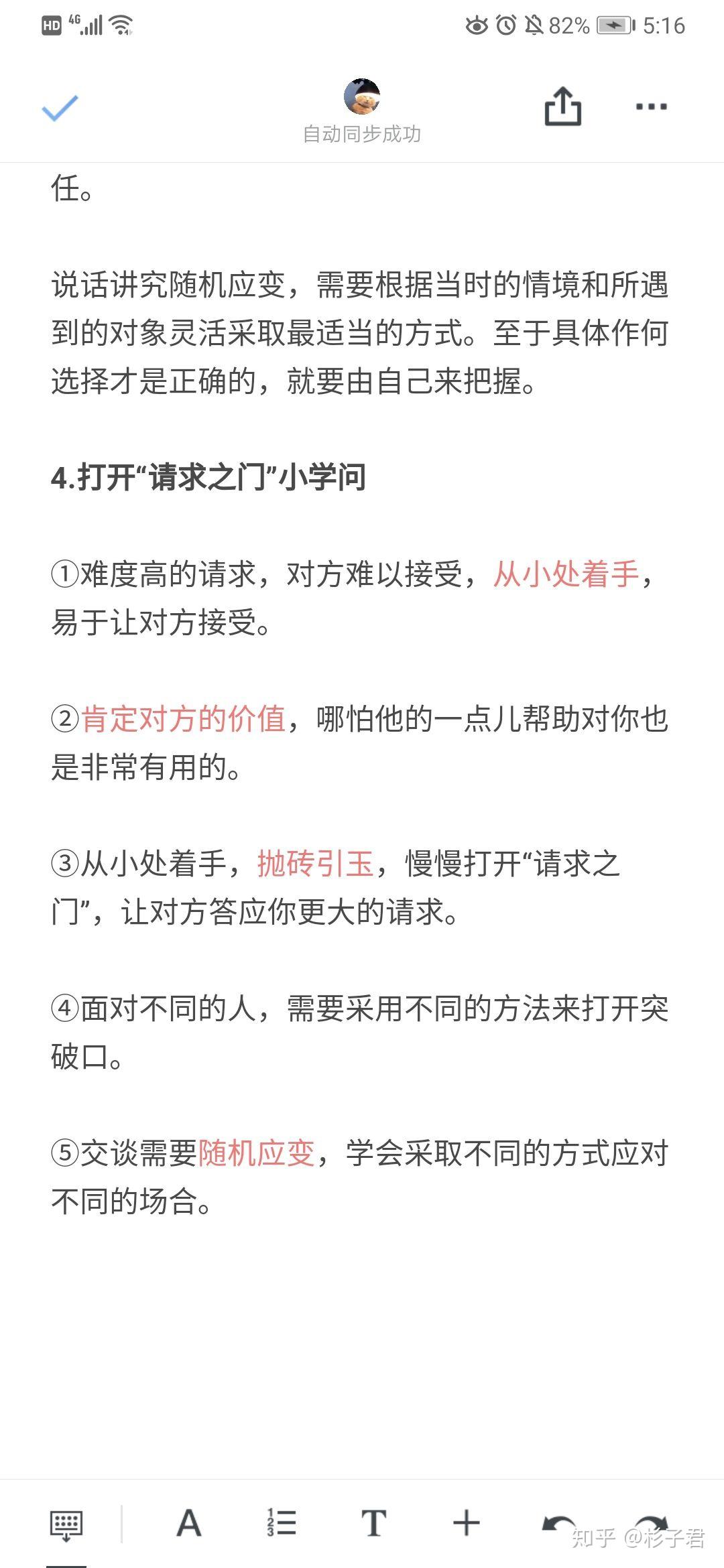Image resolution: width=724 pixels, height=1568 pixels.
Task: Tap the profile avatar at the top
Action: point(362,96)
